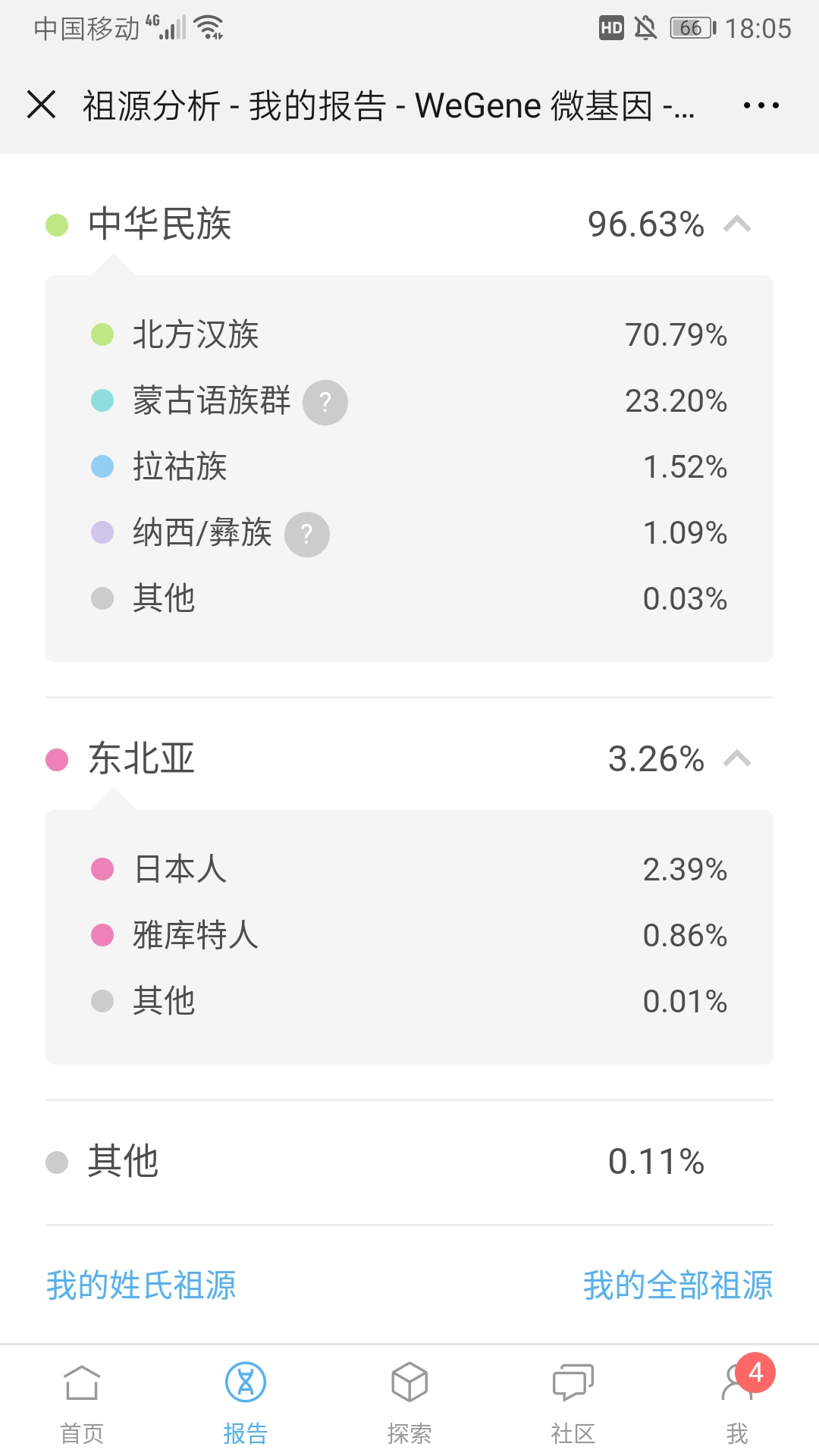
Task: Open the 社区 tab
Action: pyautogui.click(x=573, y=1403)
